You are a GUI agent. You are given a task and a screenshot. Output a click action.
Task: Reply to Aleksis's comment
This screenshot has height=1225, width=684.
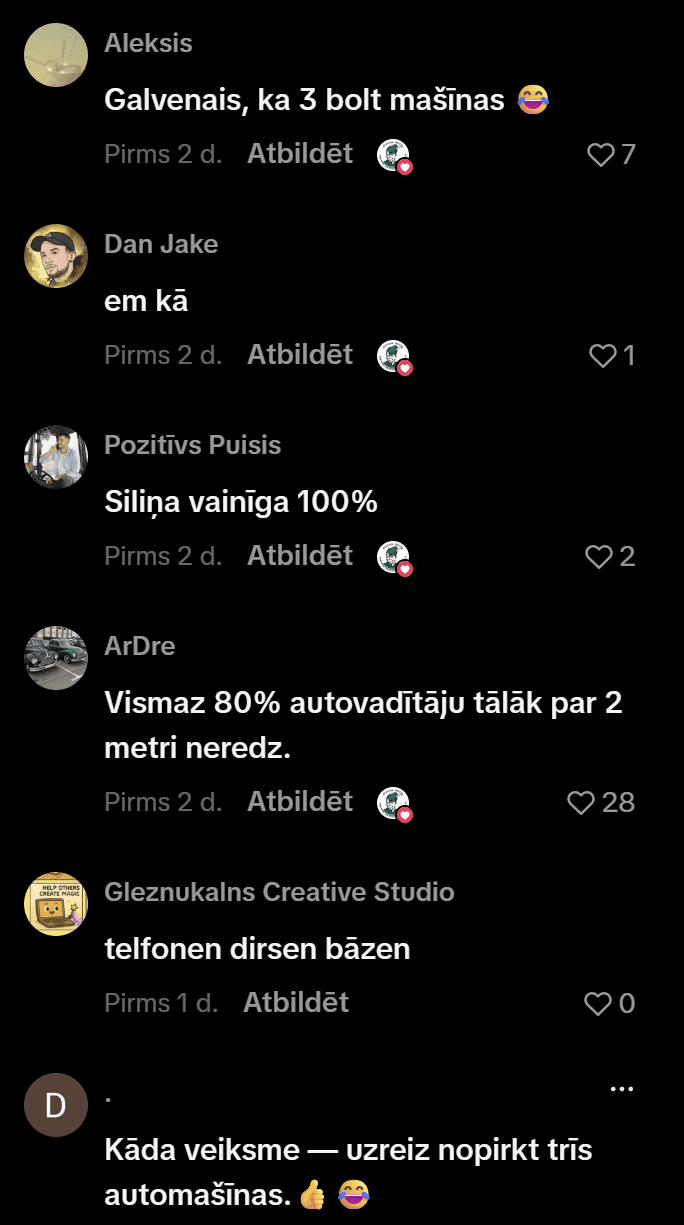pyautogui.click(x=300, y=154)
